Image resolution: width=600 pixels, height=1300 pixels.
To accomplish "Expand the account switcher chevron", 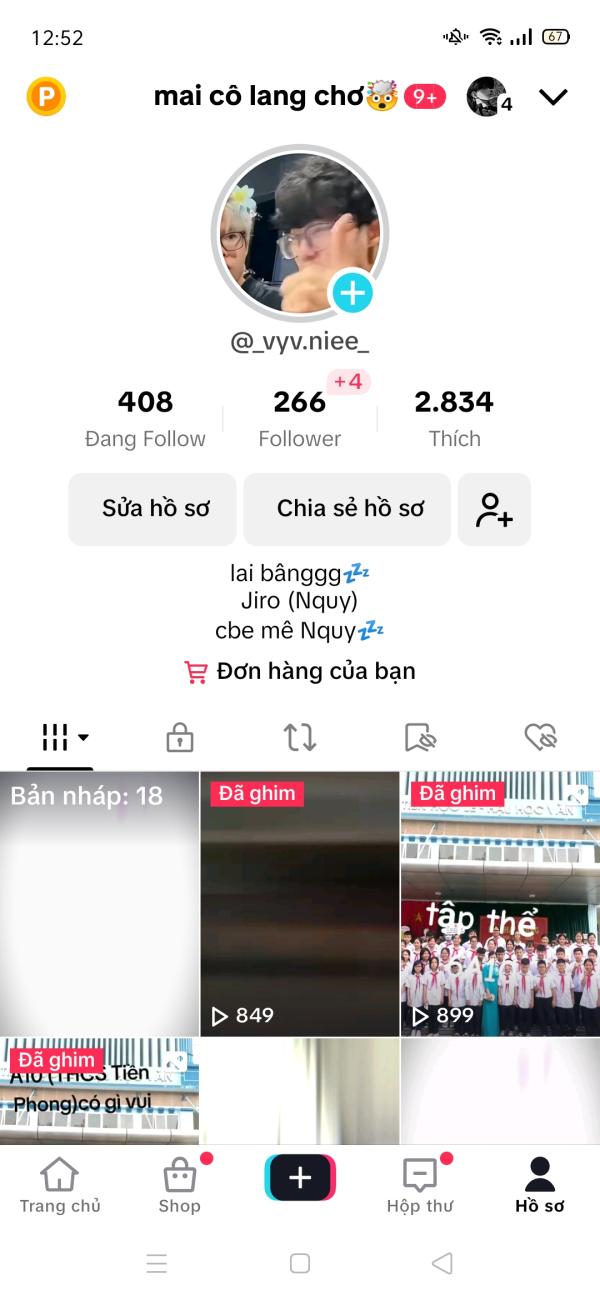I will pos(553,97).
